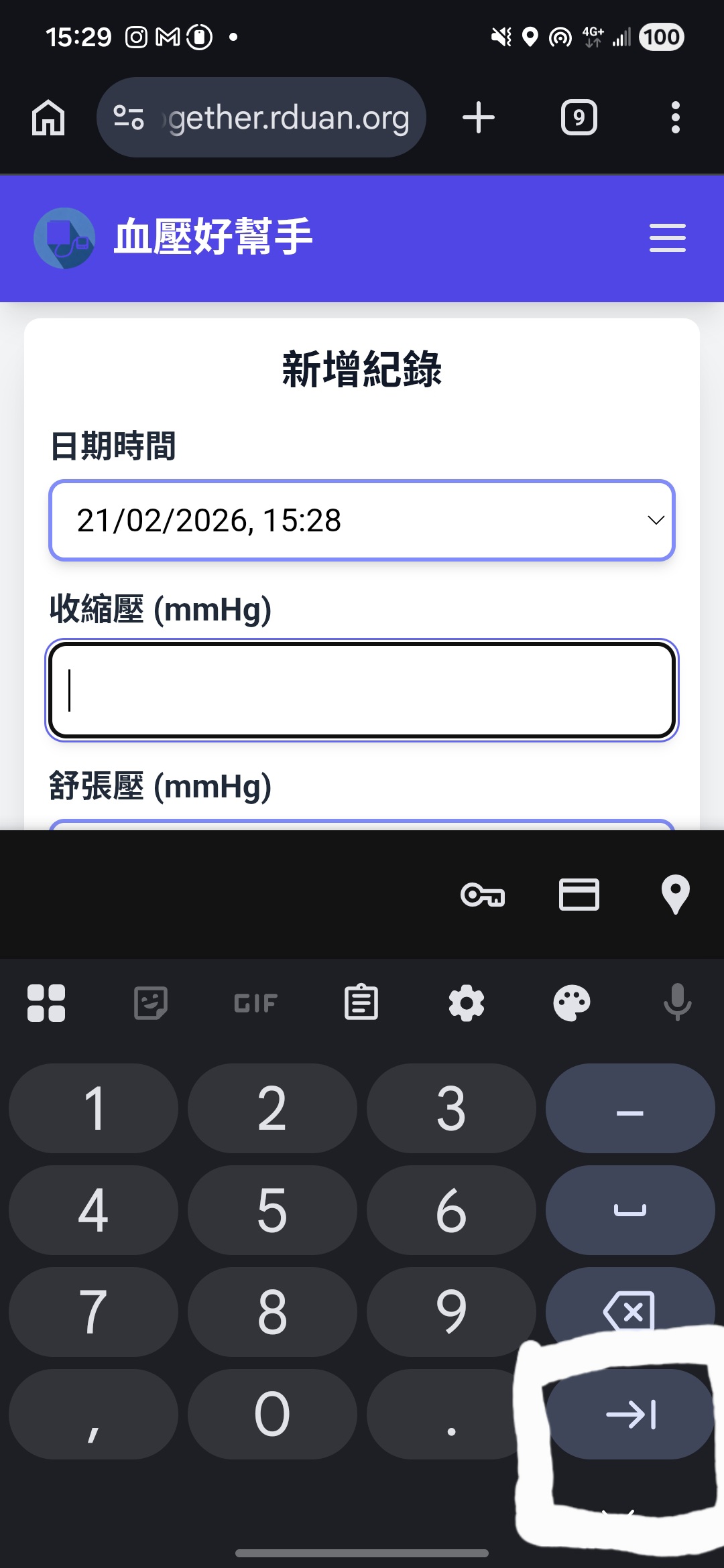Tap the 血壓好幫手 app logo
This screenshot has height=1568, width=724.
pyautogui.click(x=64, y=238)
